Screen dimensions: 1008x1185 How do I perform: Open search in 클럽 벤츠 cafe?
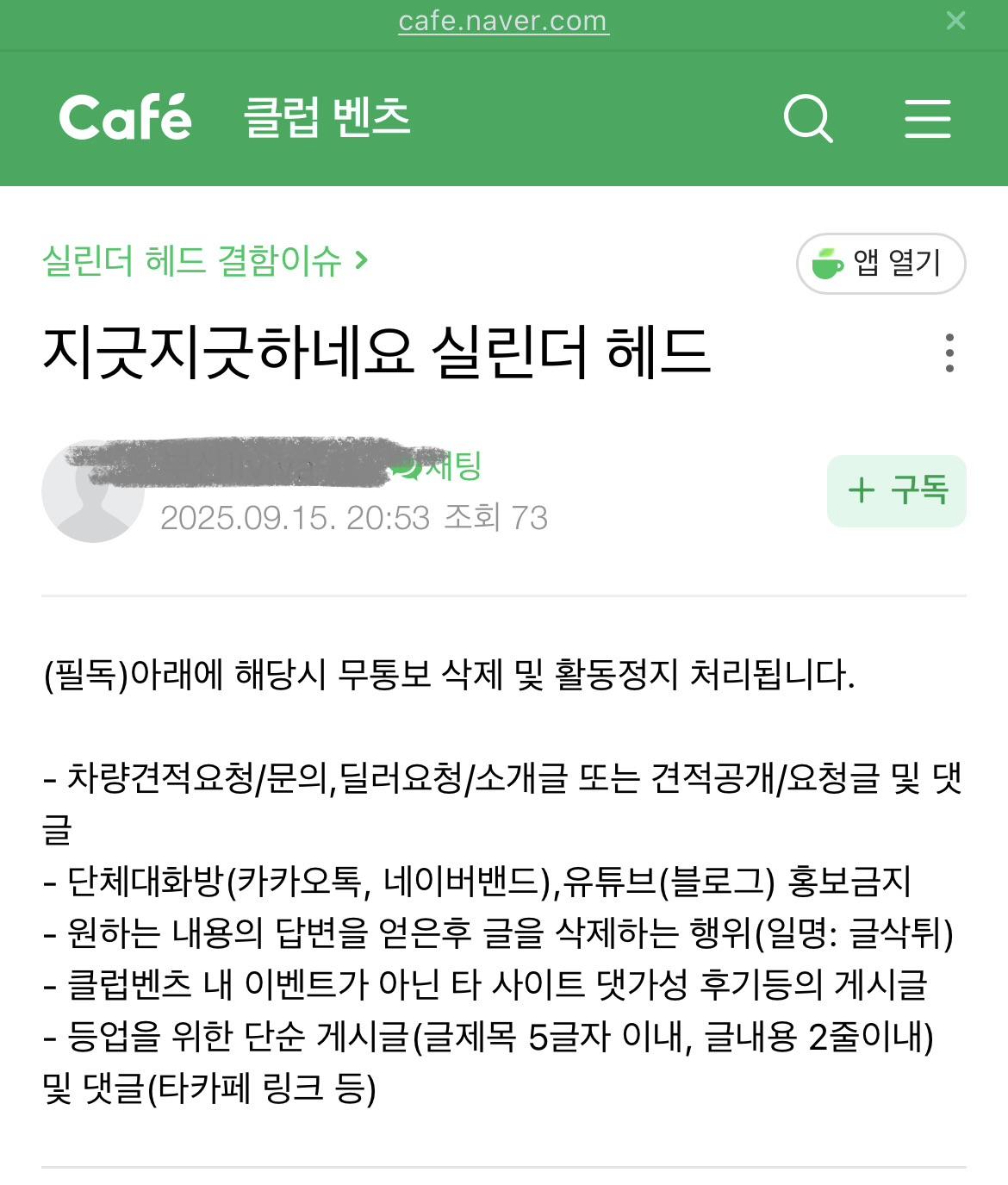pos(808,118)
